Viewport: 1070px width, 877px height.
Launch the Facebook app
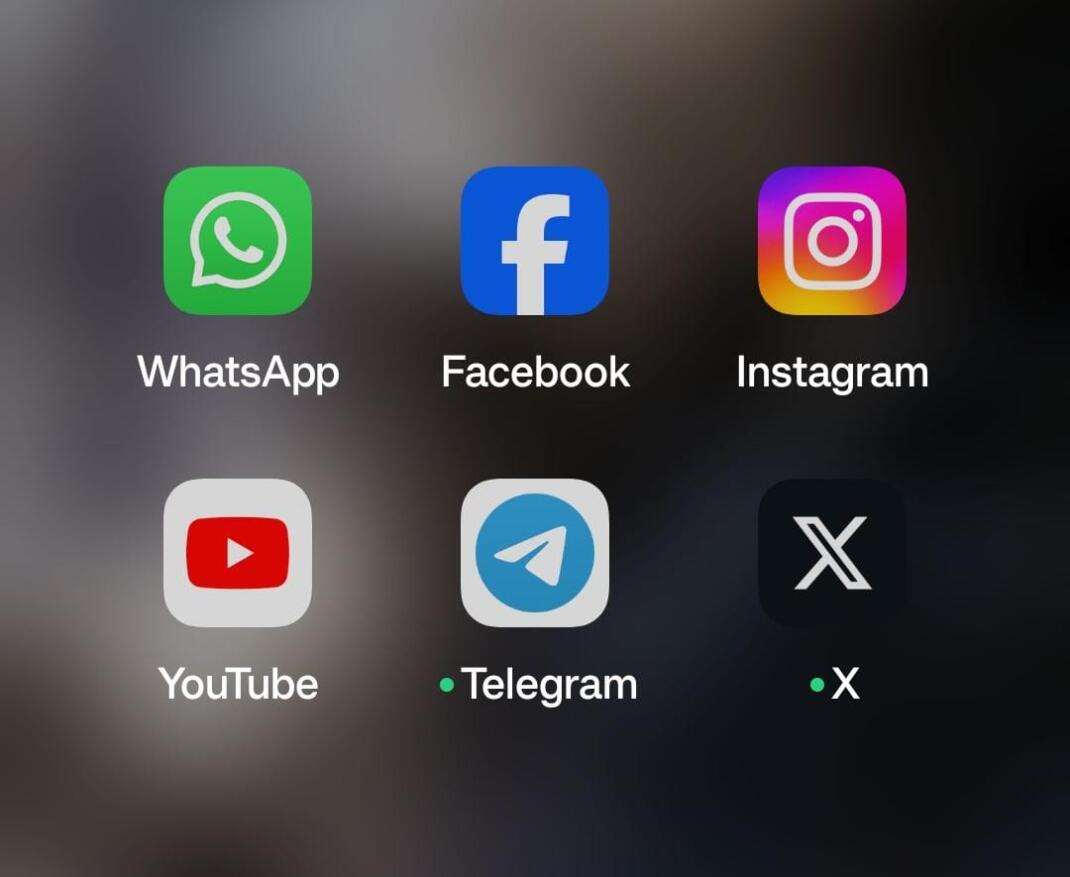(534, 241)
